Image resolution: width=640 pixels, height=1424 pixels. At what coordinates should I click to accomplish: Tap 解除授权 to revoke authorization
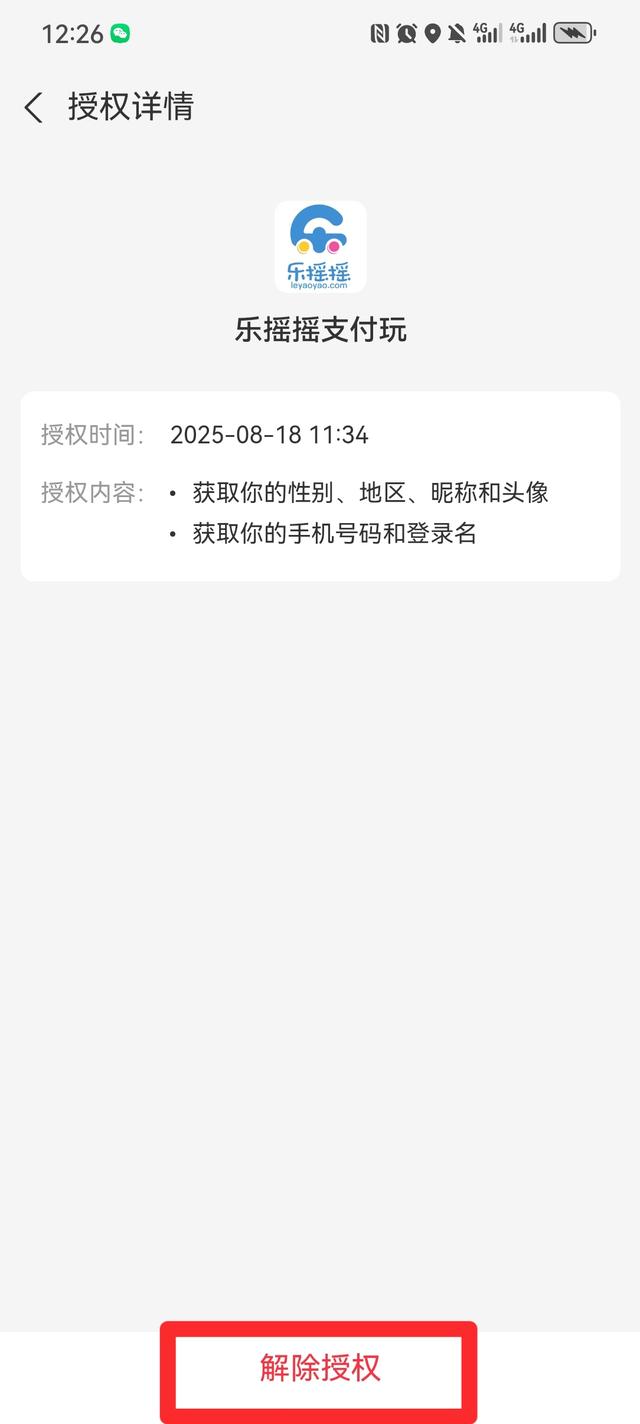pos(320,1368)
